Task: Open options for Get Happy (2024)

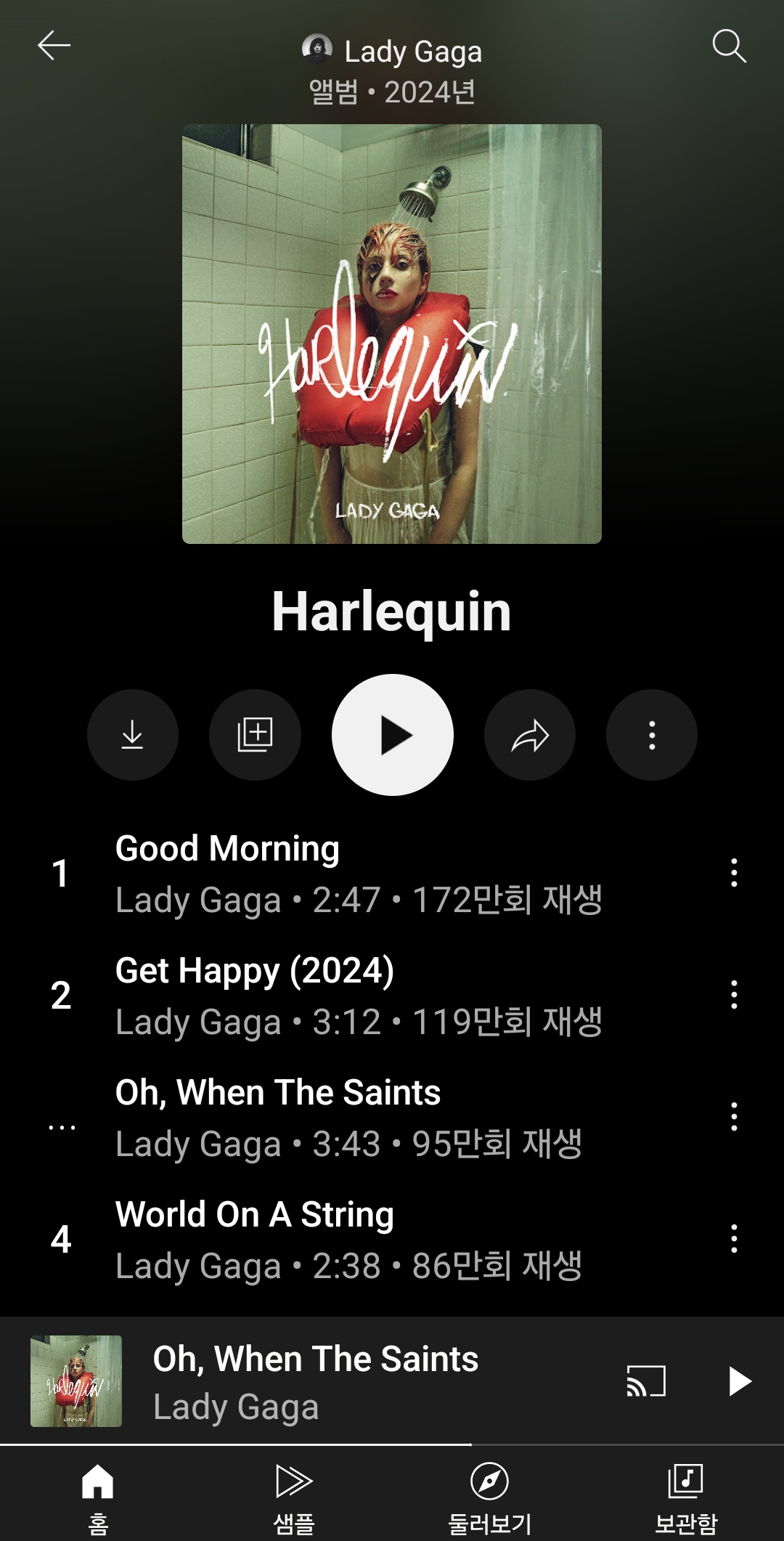Action: 734,995
